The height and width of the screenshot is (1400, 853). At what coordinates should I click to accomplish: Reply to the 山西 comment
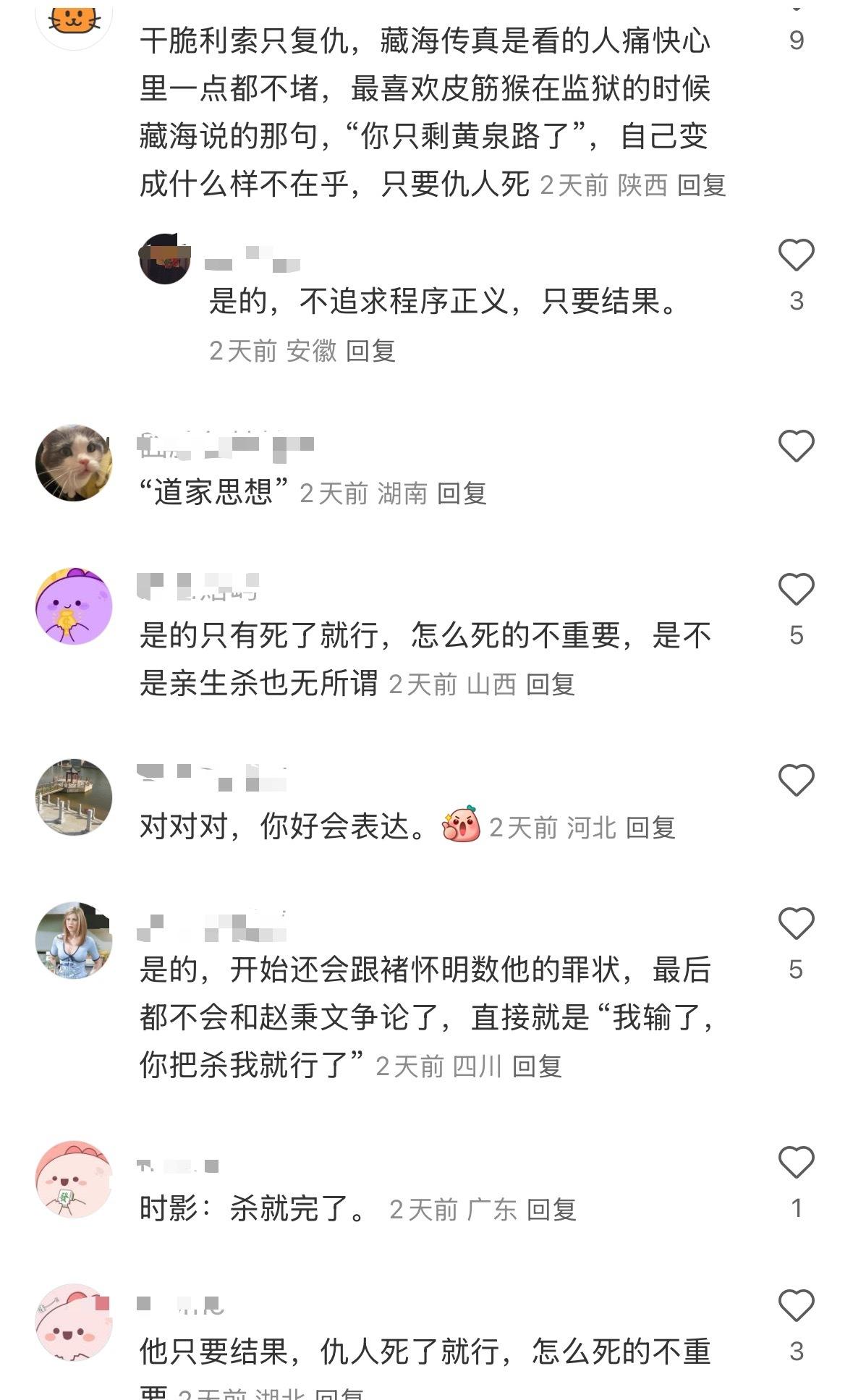click(x=550, y=684)
